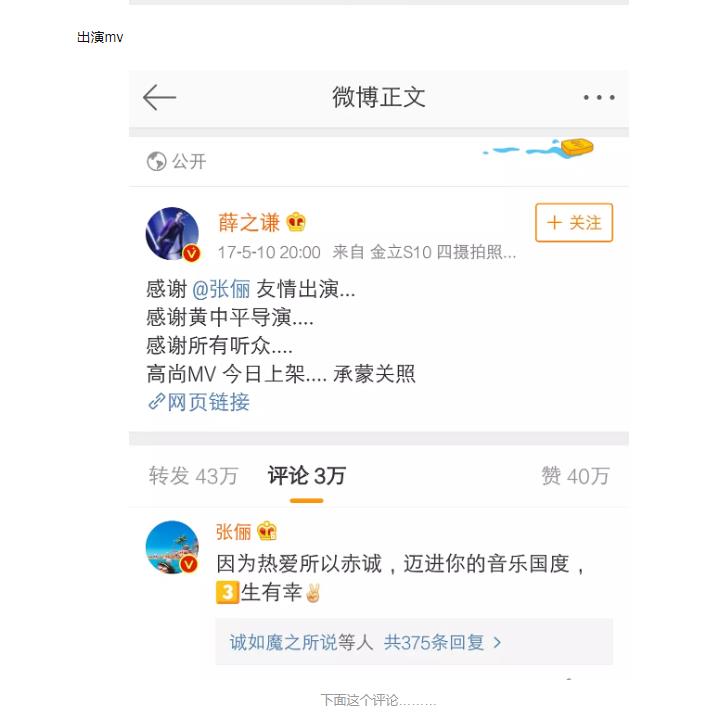Image resolution: width=705 pixels, height=725 pixels.
Task: Open 薛之谦's profile avatar
Action: [x=173, y=234]
